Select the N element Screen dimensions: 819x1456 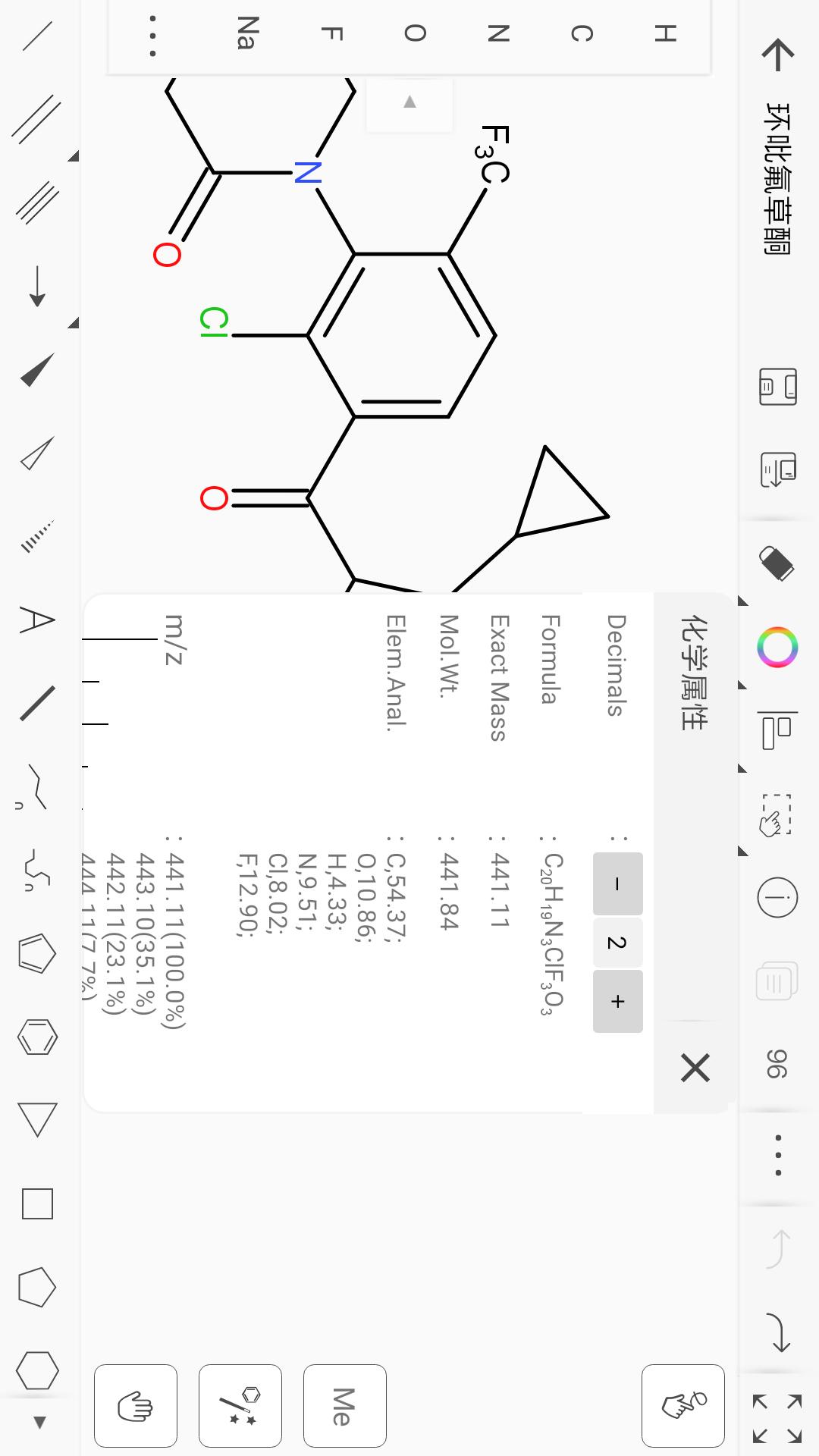[x=498, y=33]
